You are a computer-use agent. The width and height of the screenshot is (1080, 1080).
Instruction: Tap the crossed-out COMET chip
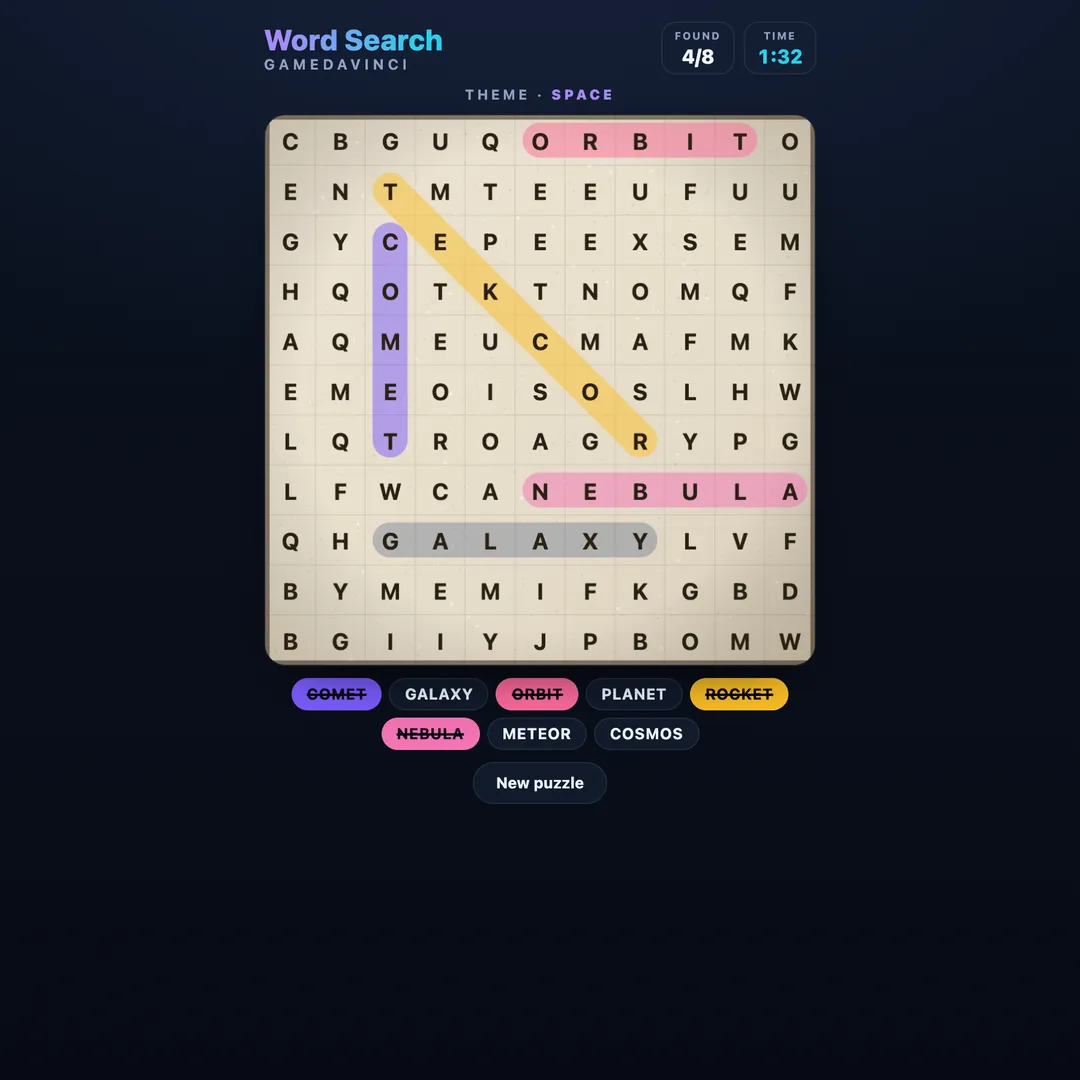pos(336,694)
